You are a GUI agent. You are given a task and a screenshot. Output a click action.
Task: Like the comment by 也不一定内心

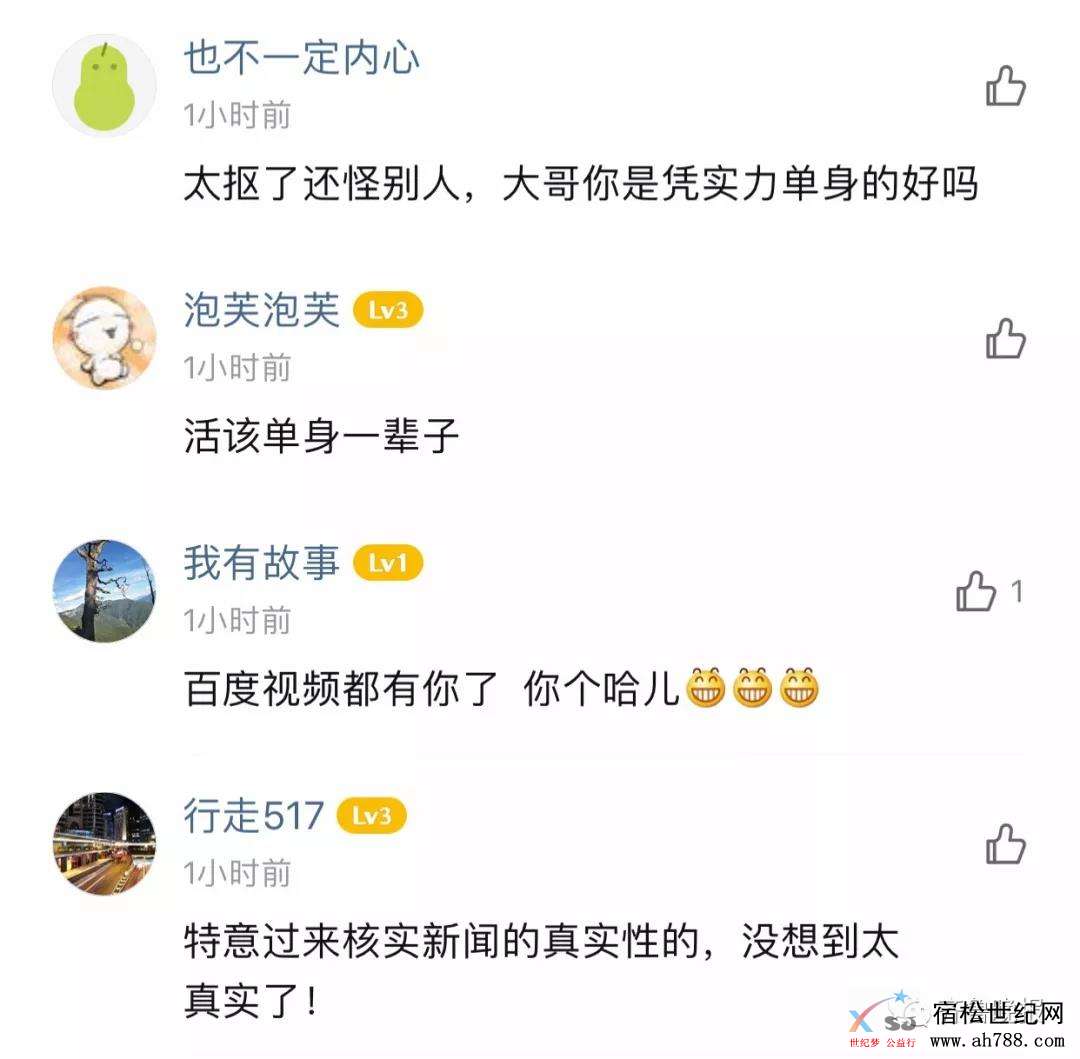tap(1005, 86)
